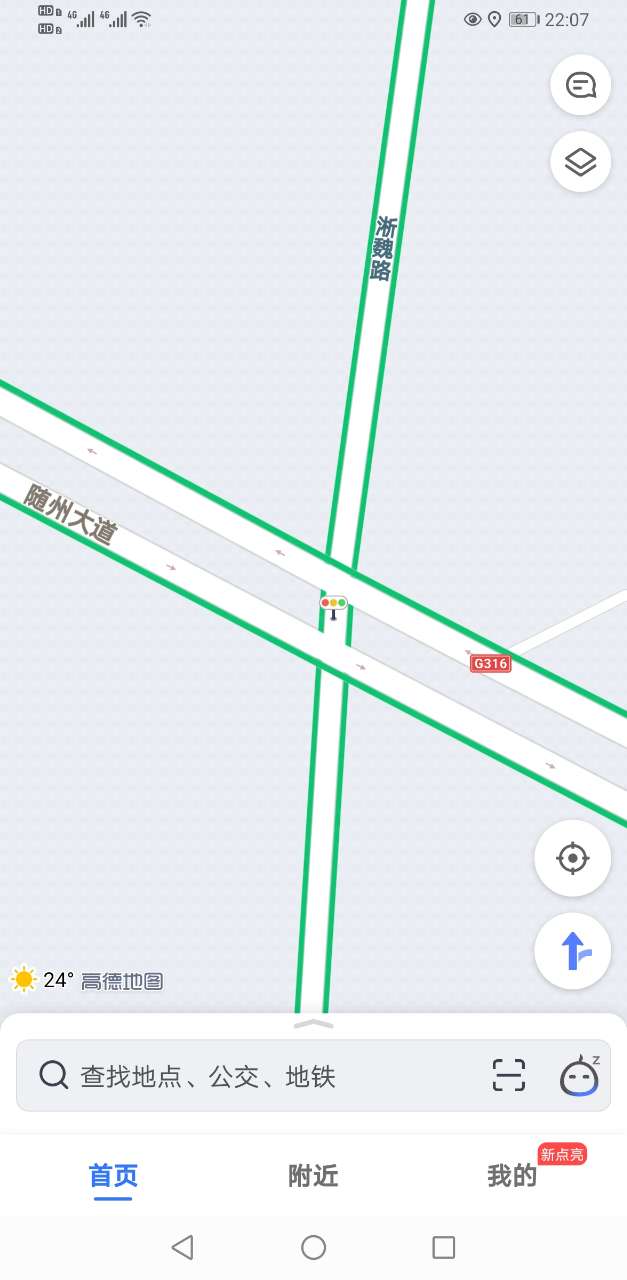The height and width of the screenshot is (1280, 627).
Task: Open the map layers selector
Action: click(580, 161)
